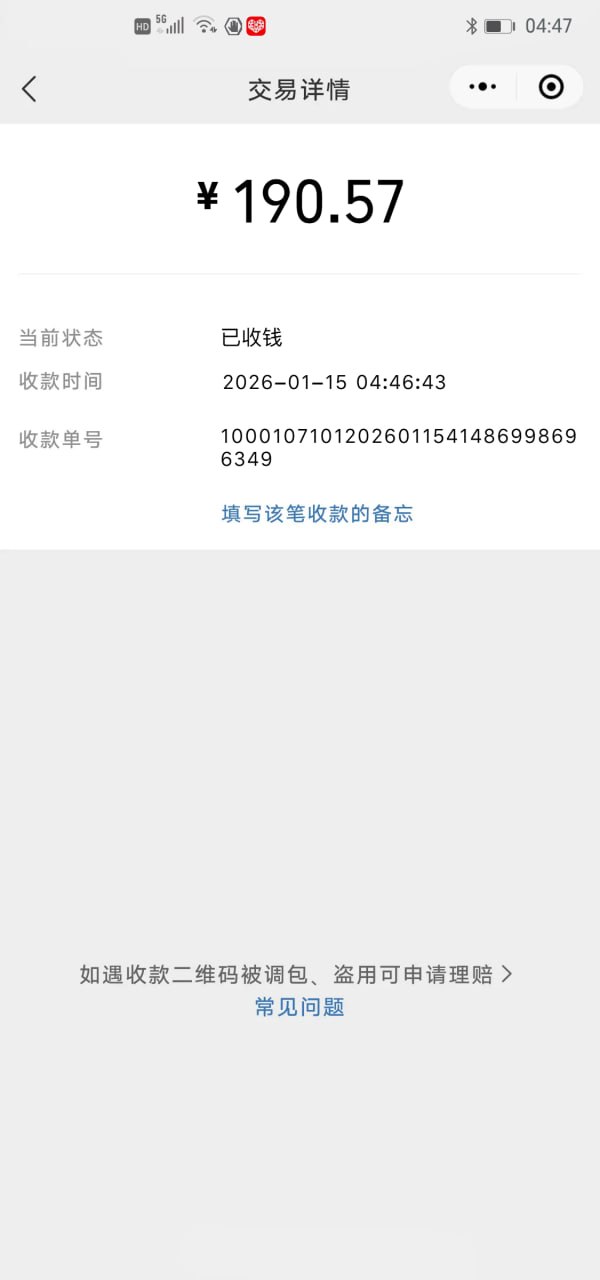Go back from the 交易详情 page
Viewport: 600px width, 1280px height.
(x=29, y=89)
